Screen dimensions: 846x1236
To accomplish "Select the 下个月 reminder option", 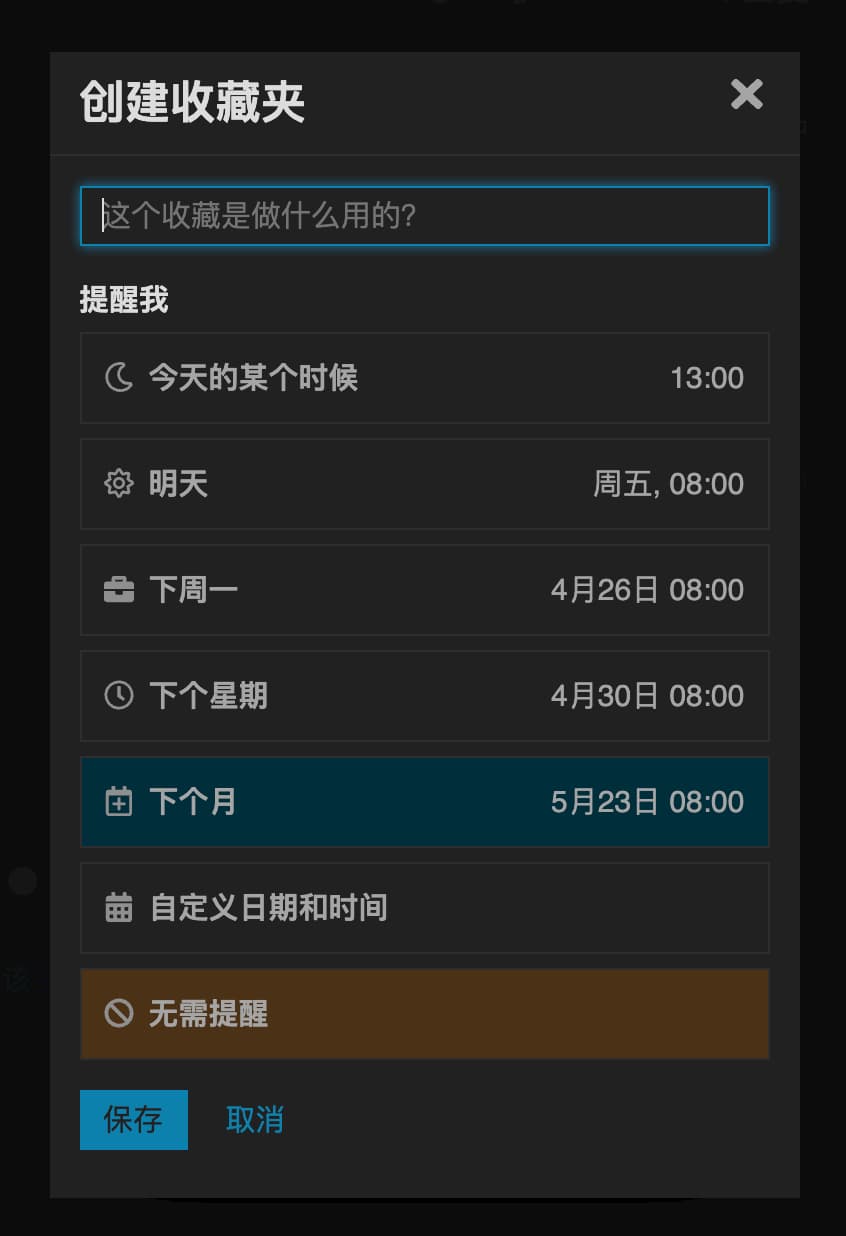I will [x=424, y=802].
